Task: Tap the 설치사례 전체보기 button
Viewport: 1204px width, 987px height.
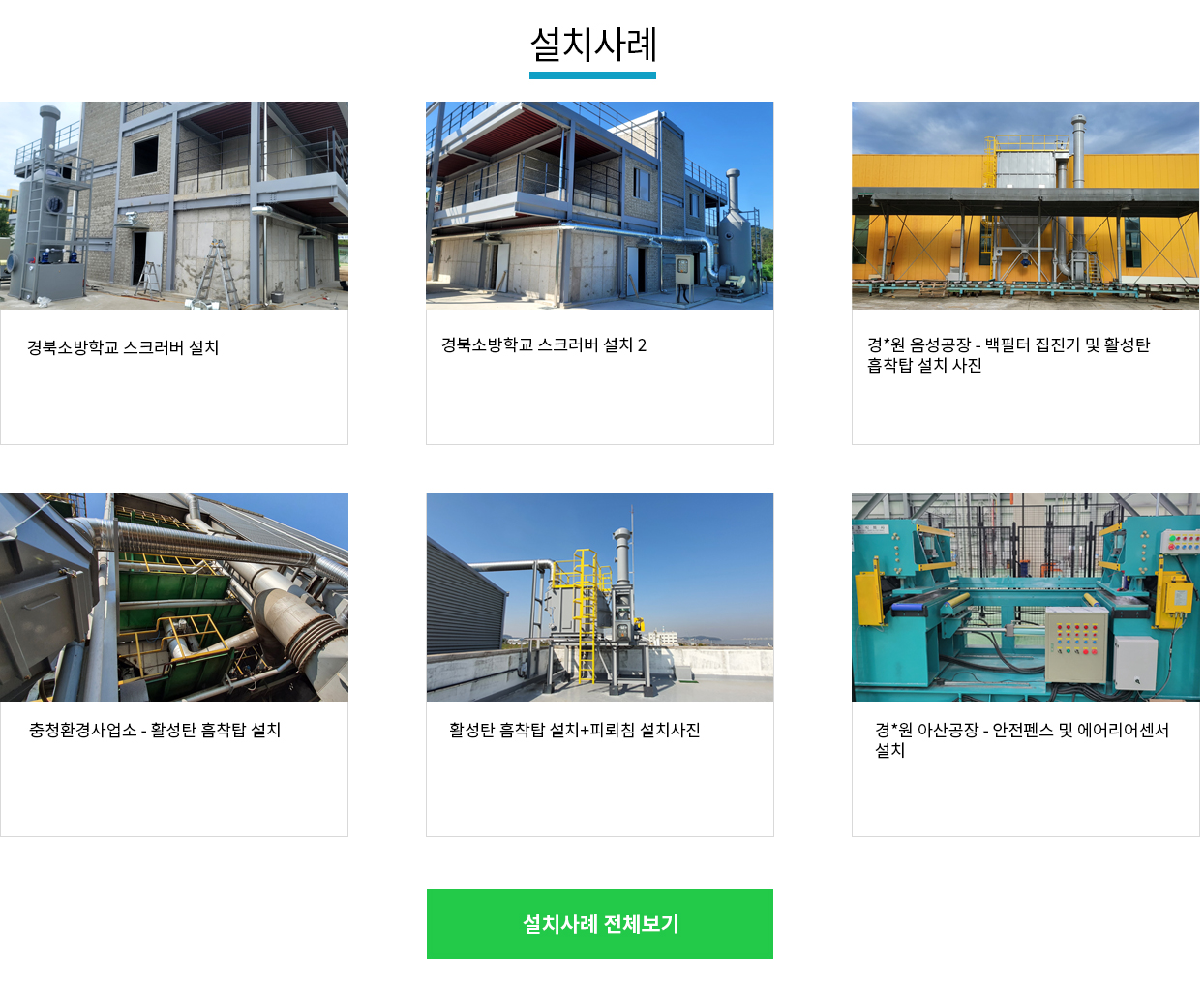Action: click(x=599, y=924)
